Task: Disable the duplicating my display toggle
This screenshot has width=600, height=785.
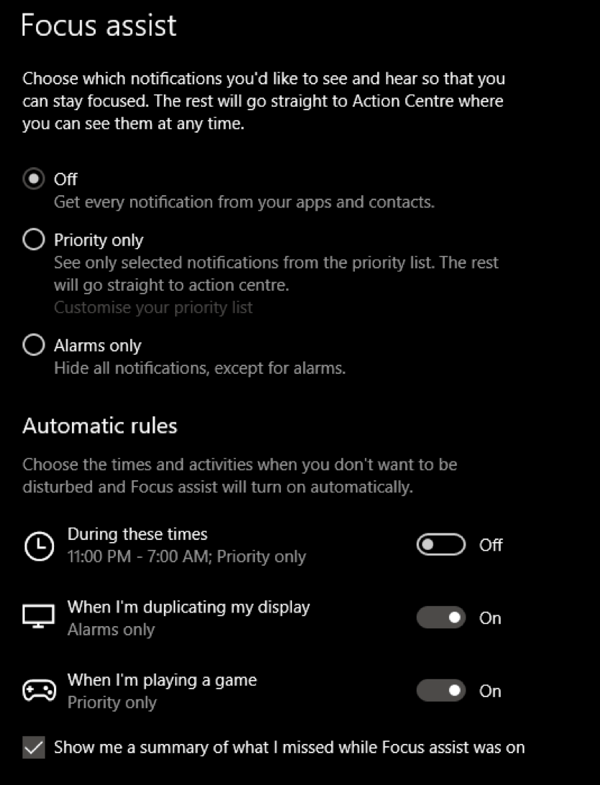Action: tap(441, 618)
